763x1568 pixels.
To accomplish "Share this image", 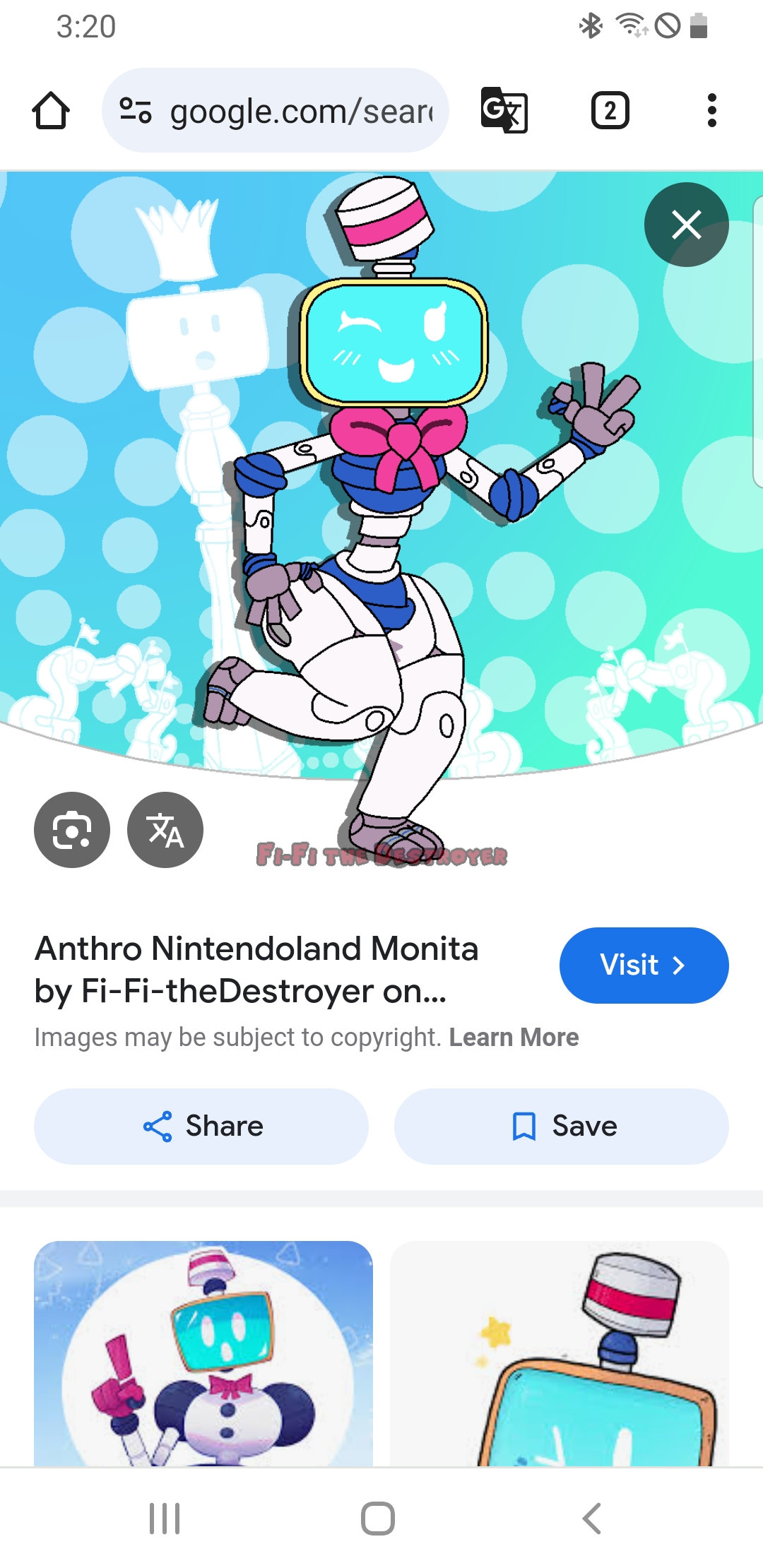I will 201,1126.
